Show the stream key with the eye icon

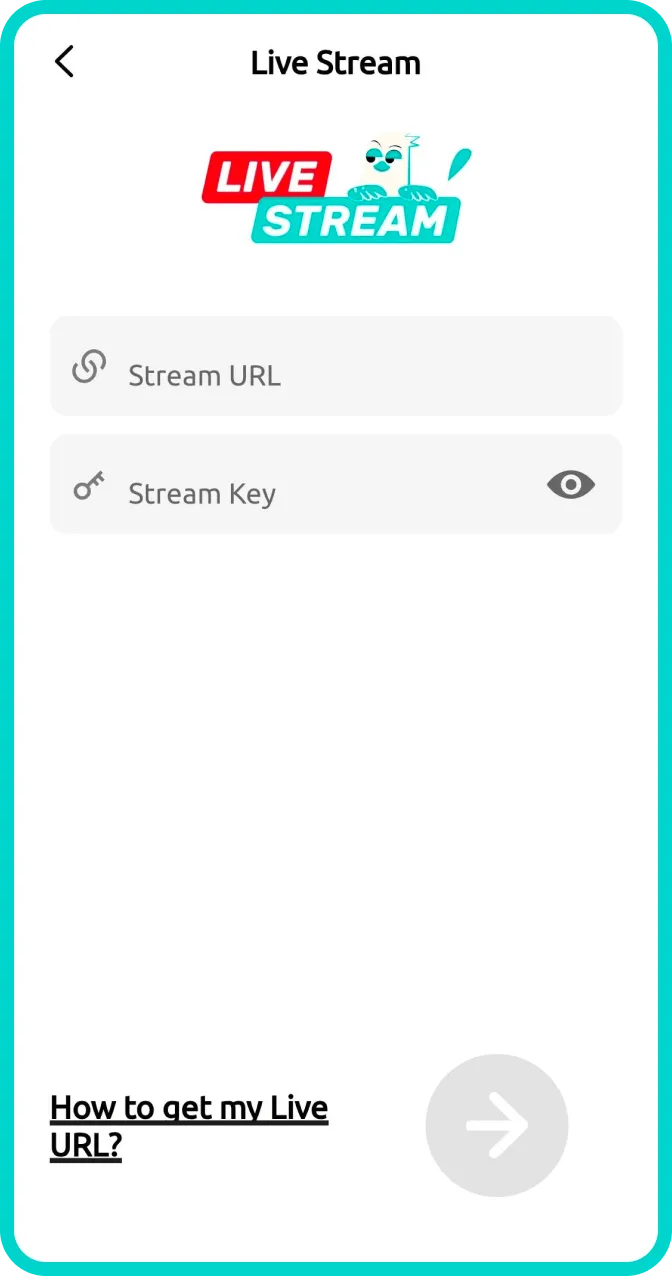pos(570,486)
